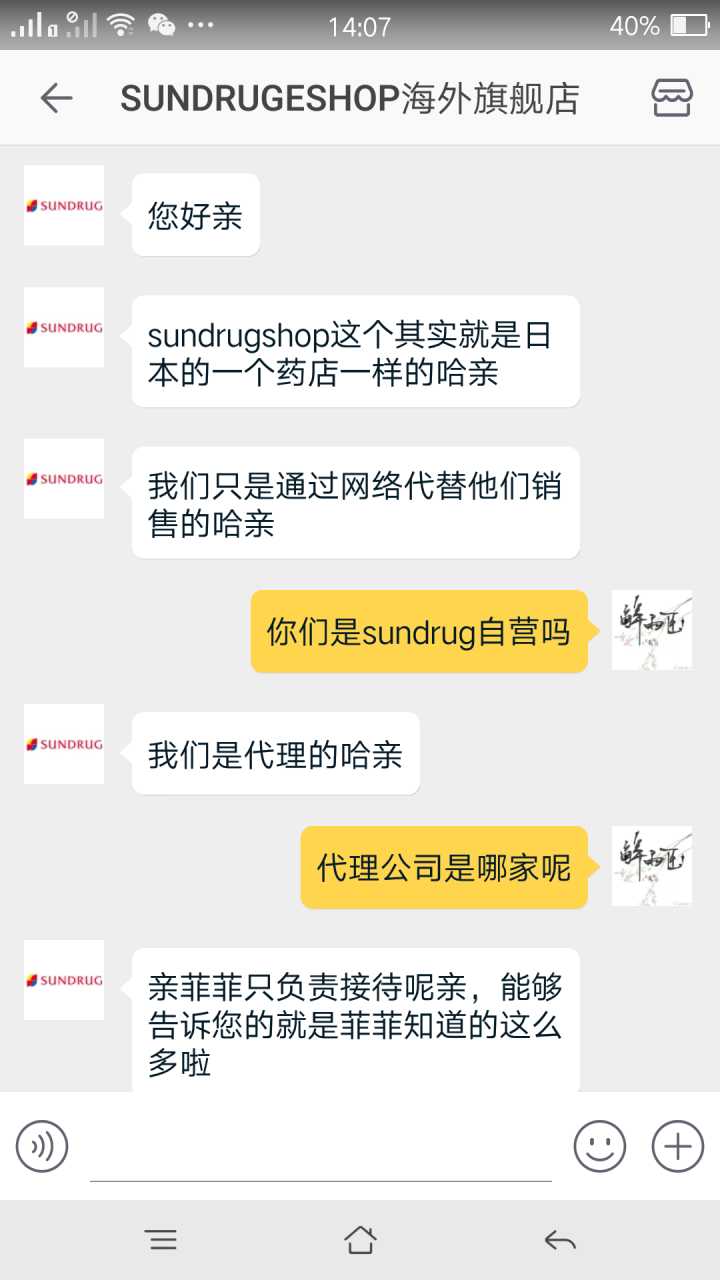The height and width of the screenshot is (1280, 720).
Task: Switch to voice message input
Action: (x=42, y=1146)
